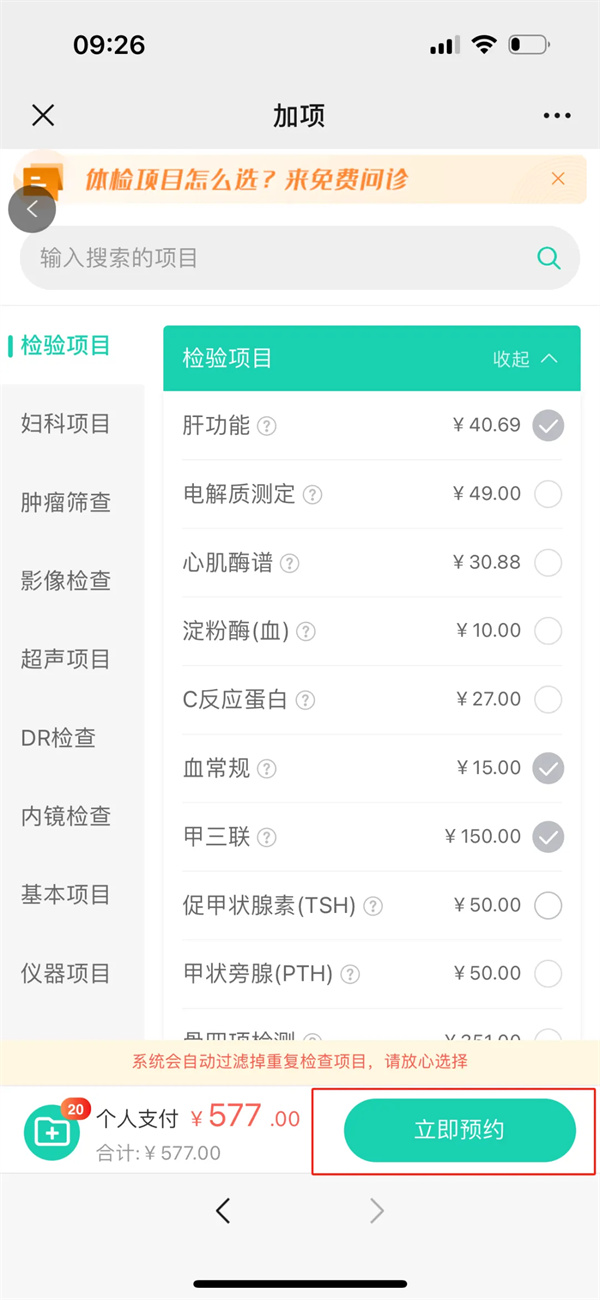Check the 电解质测定 item
Image resolution: width=600 pixels, height=1300 pixels.
(548, 494)
